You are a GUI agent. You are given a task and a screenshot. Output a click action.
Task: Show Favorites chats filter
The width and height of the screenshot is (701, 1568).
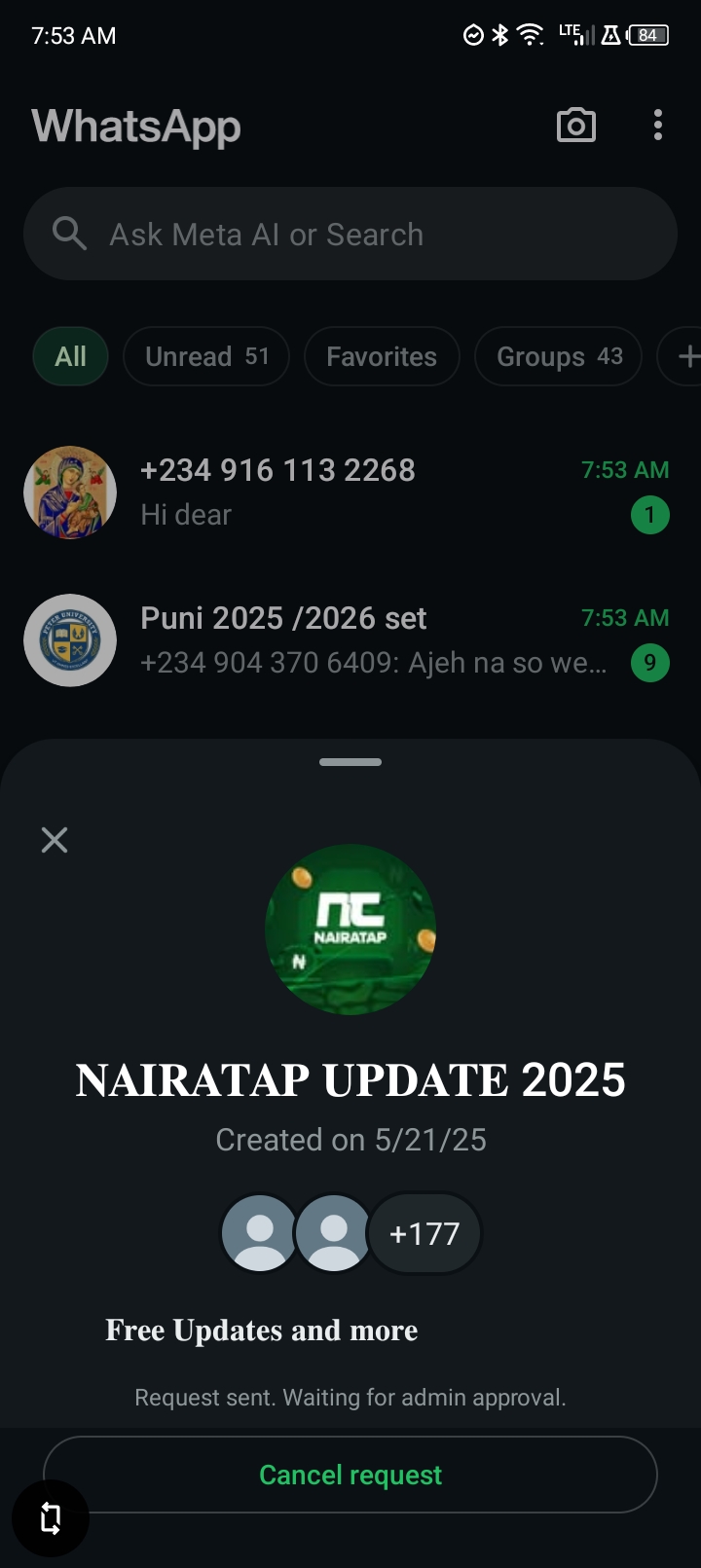pyautogui.click(x=382, y=357)
